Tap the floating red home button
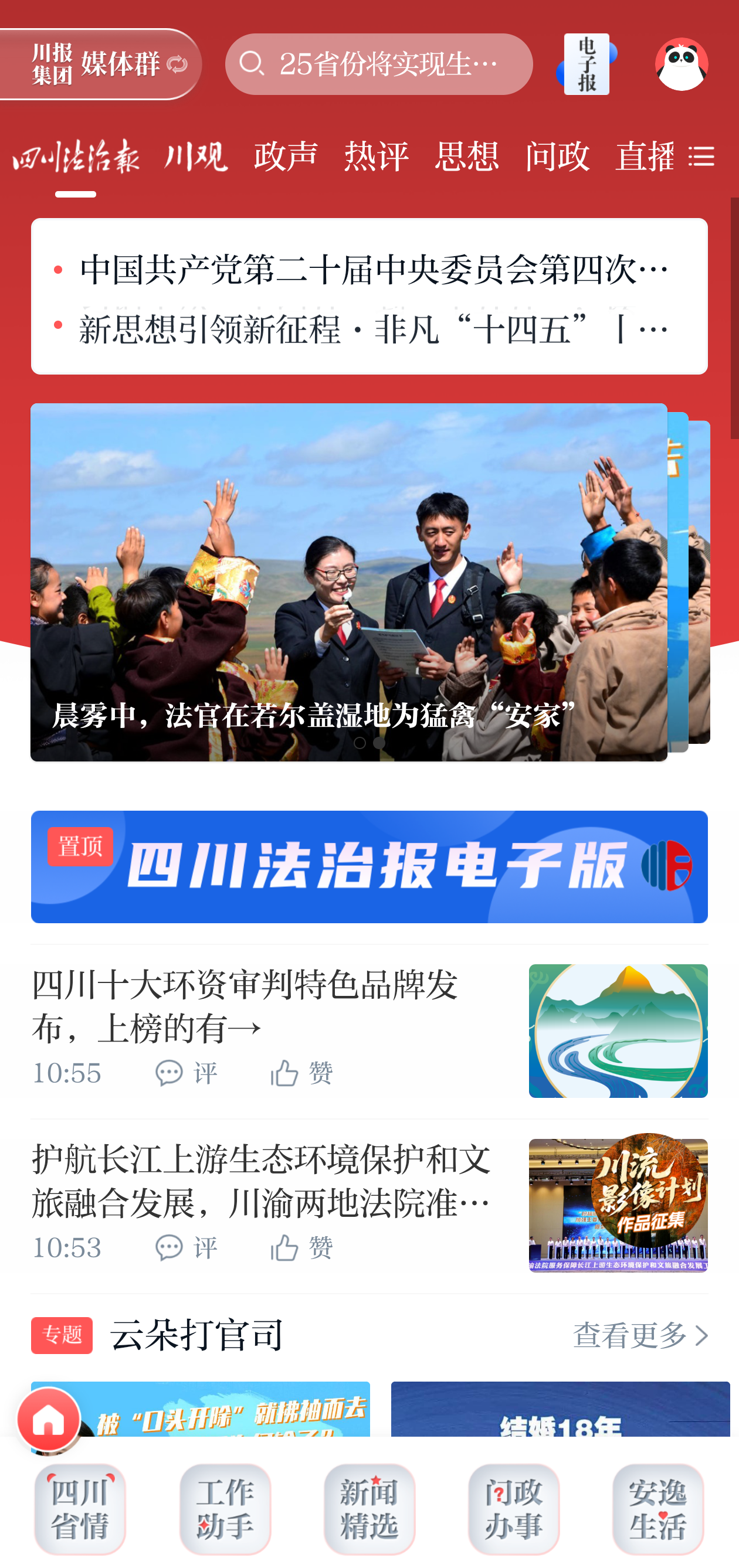The image size is (739, 1568). (x=49, y=1420)
